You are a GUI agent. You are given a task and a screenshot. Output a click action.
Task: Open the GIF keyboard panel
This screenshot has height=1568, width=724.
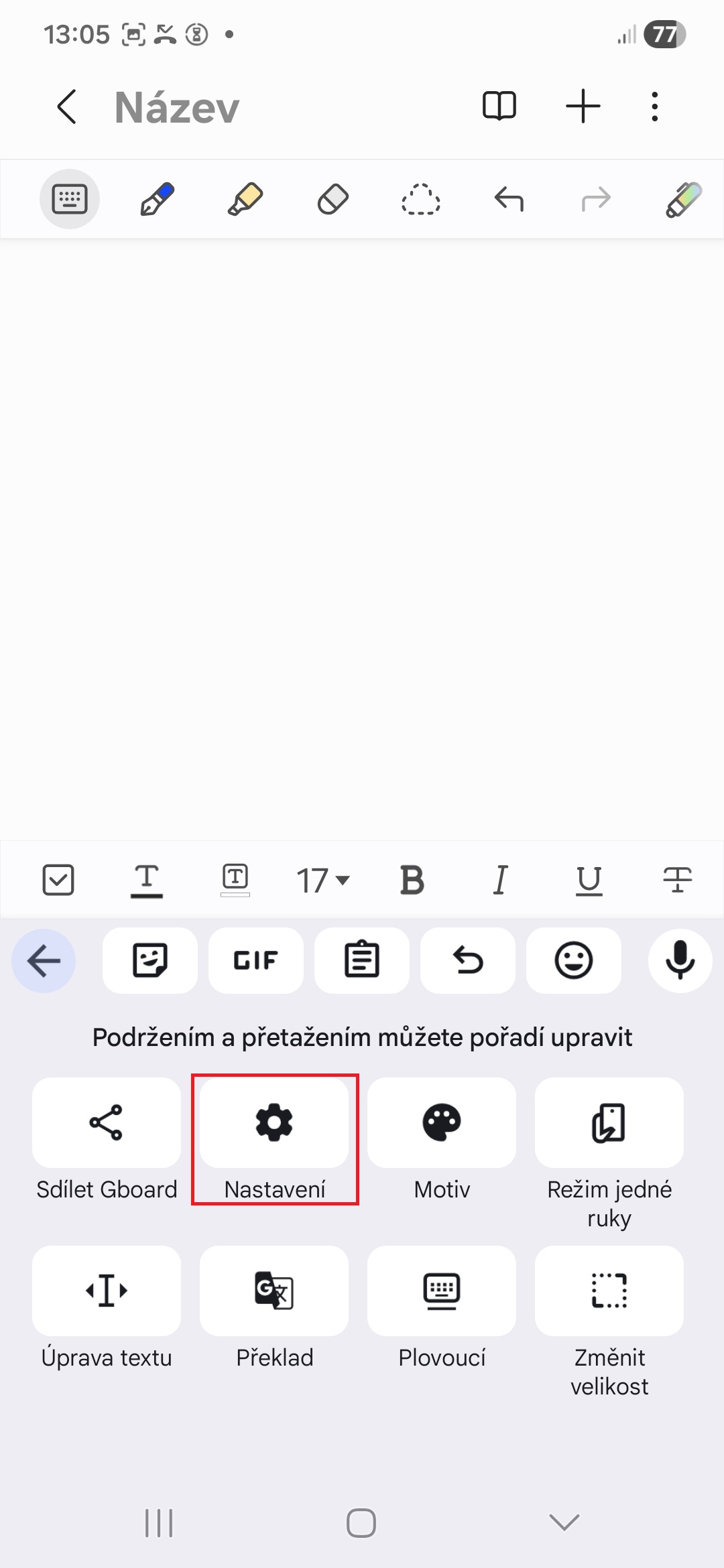255,960
